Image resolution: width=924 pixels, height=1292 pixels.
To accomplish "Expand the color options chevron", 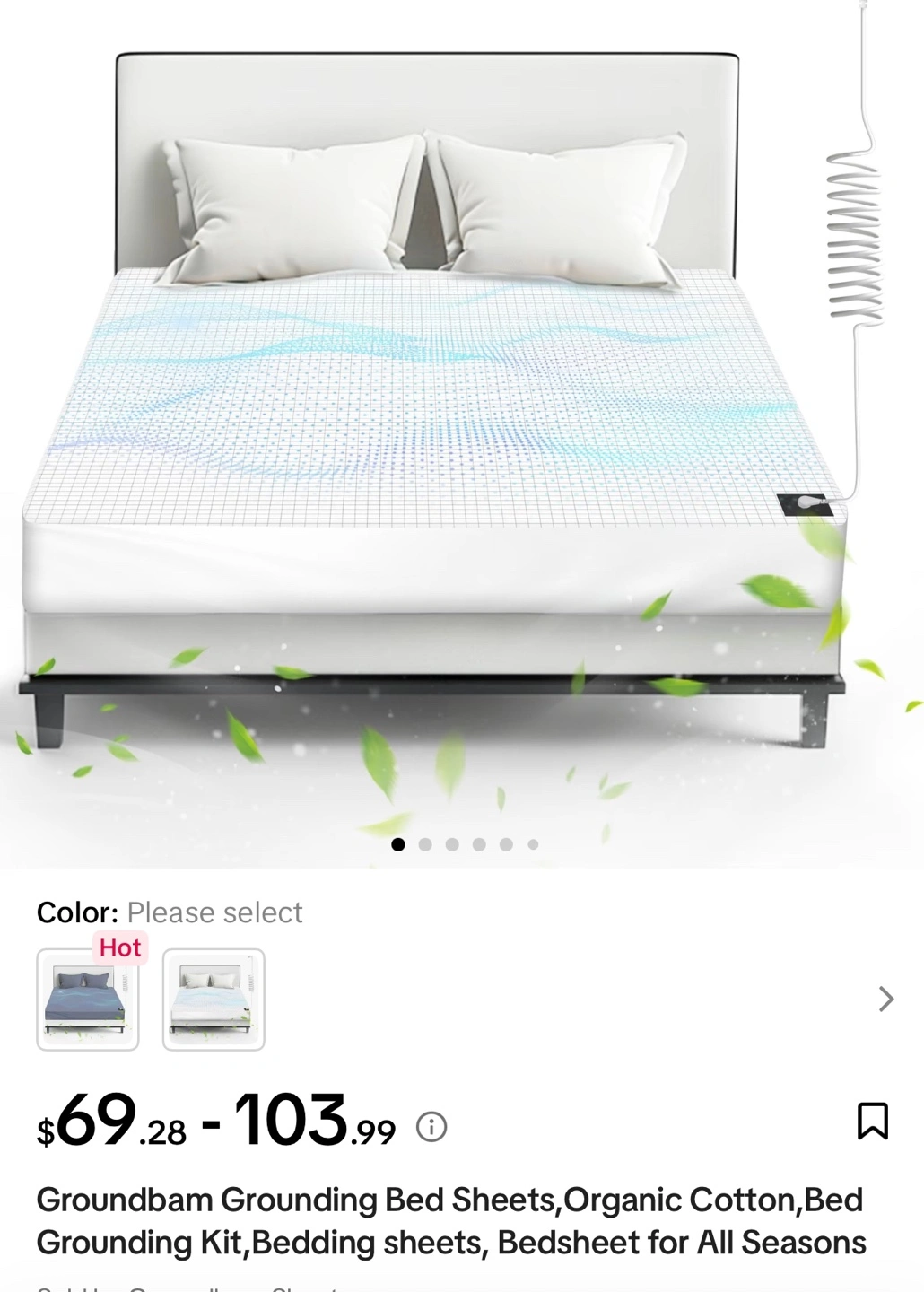I will click(x=885, y=999).
